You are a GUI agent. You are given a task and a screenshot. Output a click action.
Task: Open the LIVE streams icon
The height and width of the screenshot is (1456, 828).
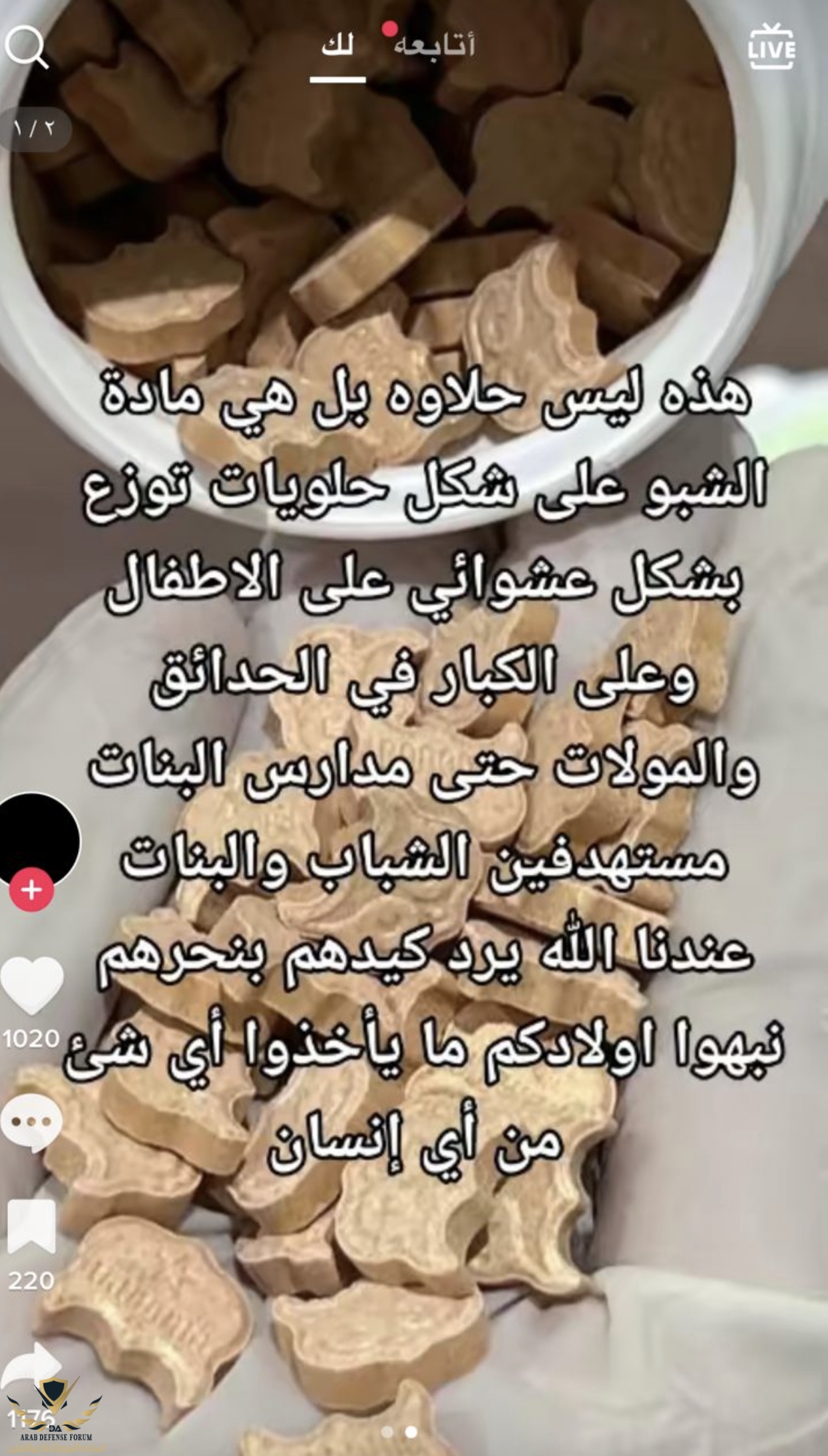click(x=771, y=47)
